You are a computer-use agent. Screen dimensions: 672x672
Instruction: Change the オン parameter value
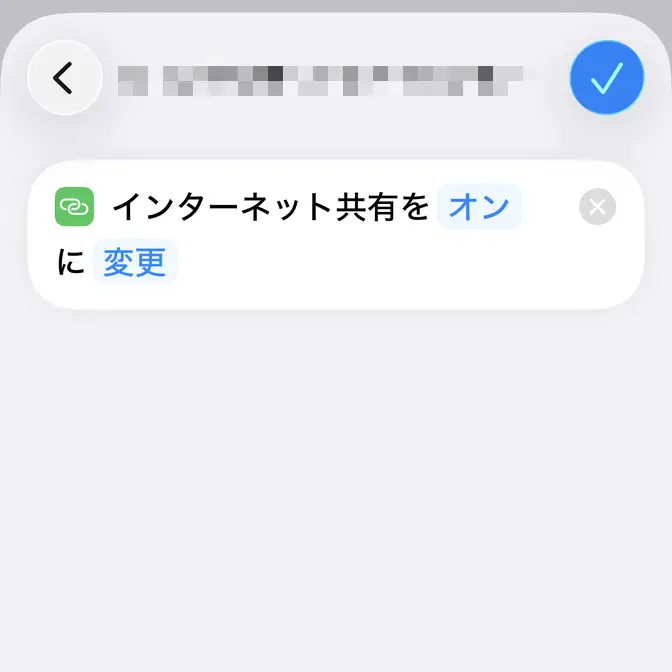(479, 207)
